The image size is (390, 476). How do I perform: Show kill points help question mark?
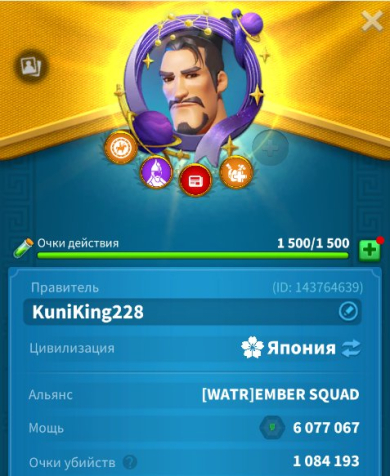pyautogui.click(x=130, y=462)
